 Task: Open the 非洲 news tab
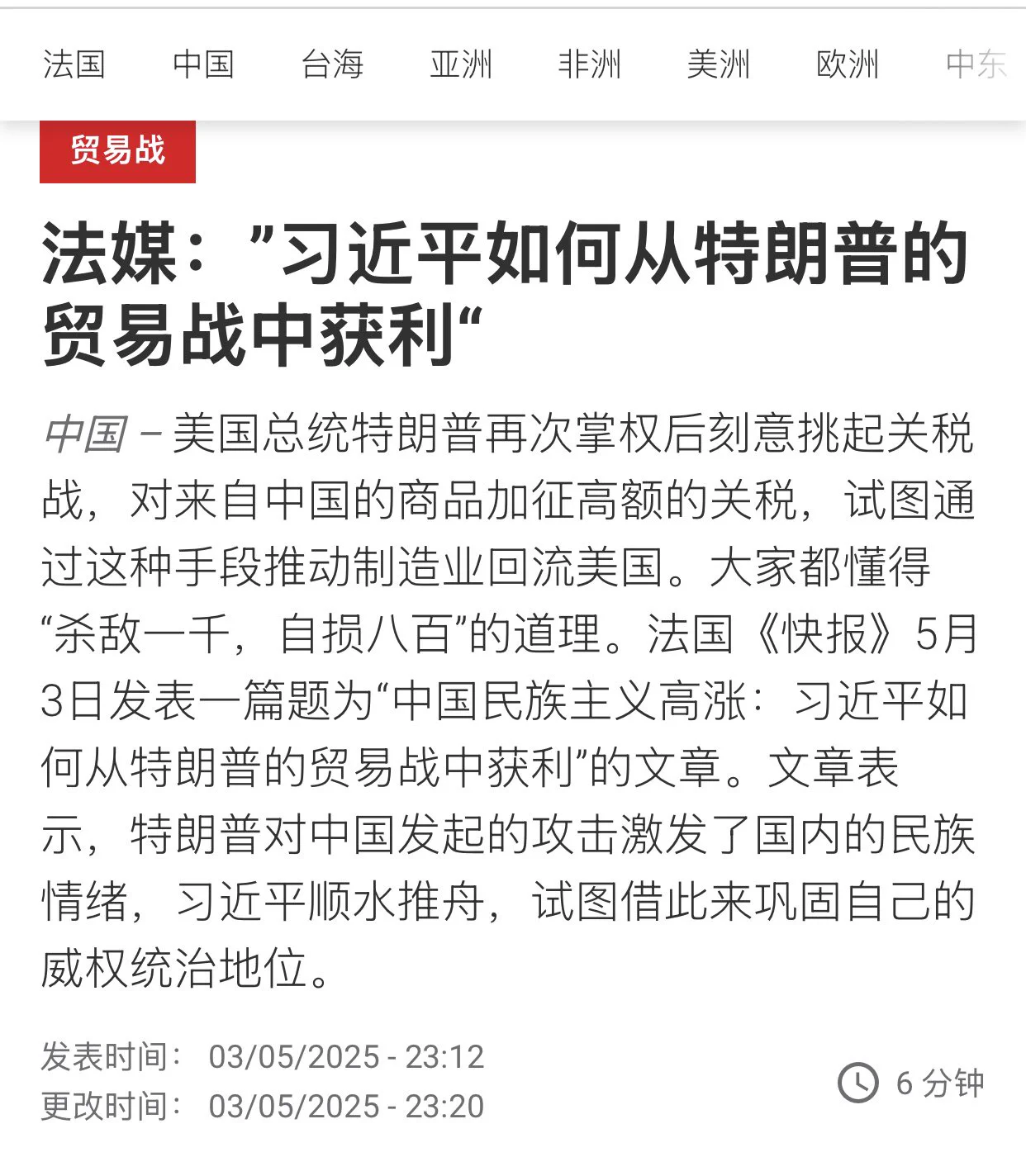point(590,64)
